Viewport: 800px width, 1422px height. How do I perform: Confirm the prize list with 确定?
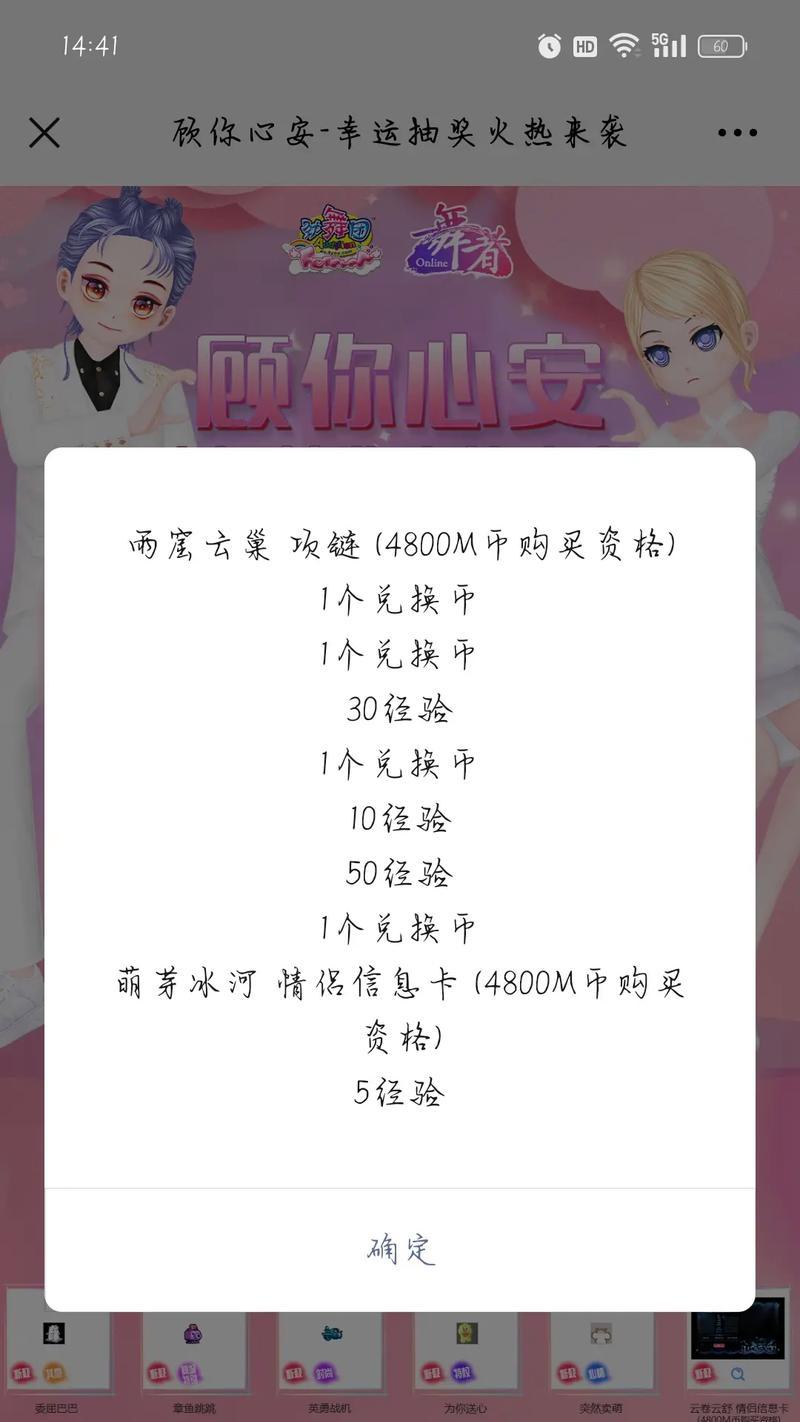400,1249
